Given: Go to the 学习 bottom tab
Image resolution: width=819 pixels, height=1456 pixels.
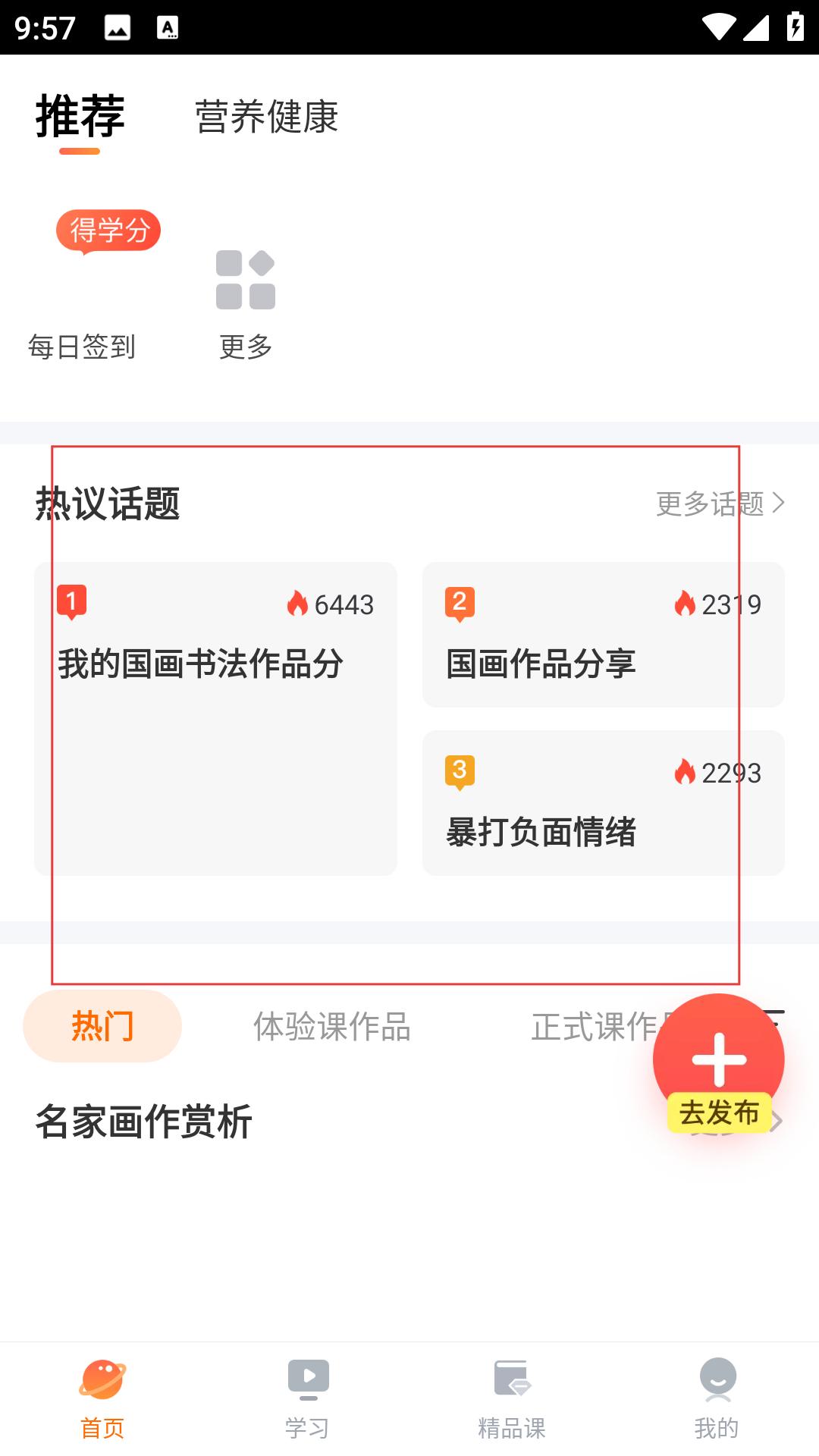Looking at the screenshot, I should (307, 1399).
